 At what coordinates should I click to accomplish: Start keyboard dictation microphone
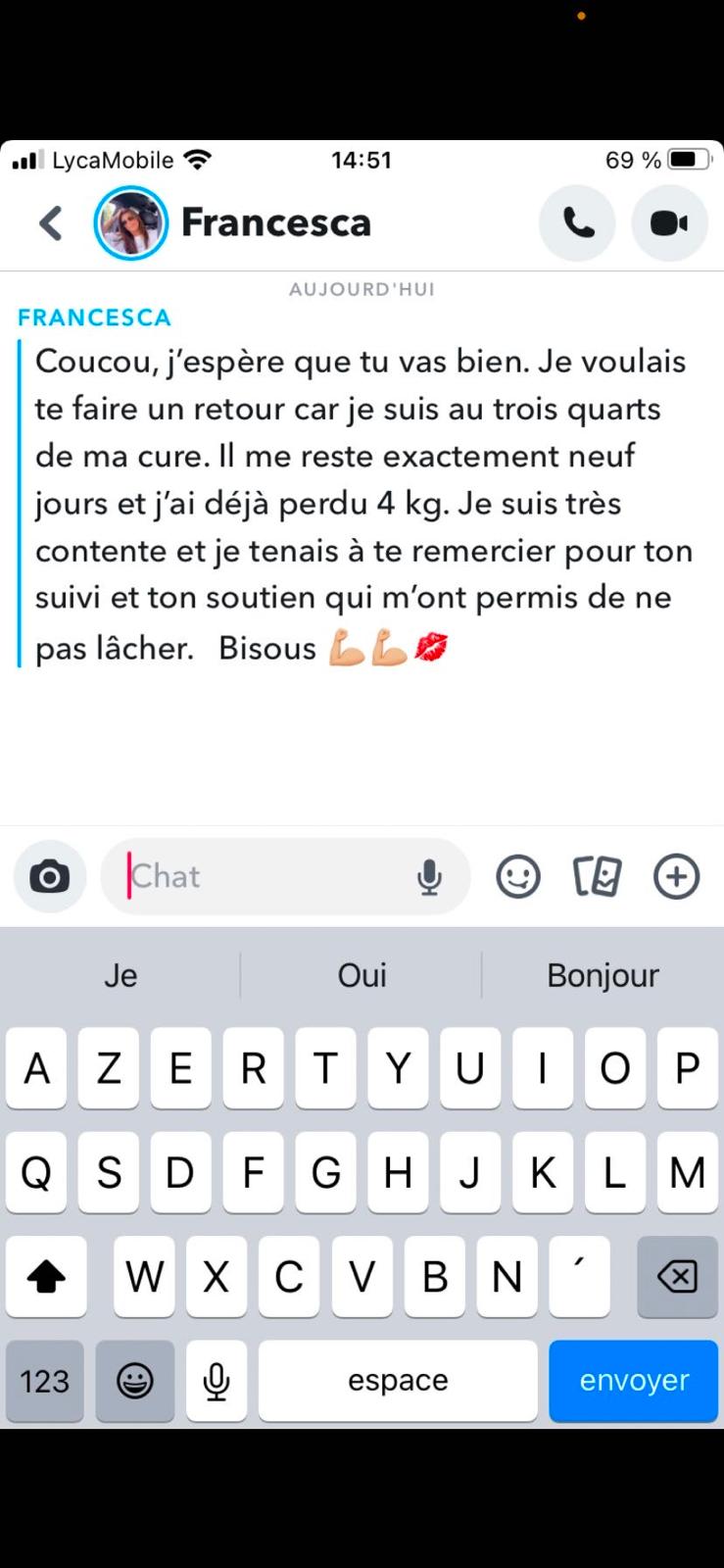click(x=217, y=1381)
